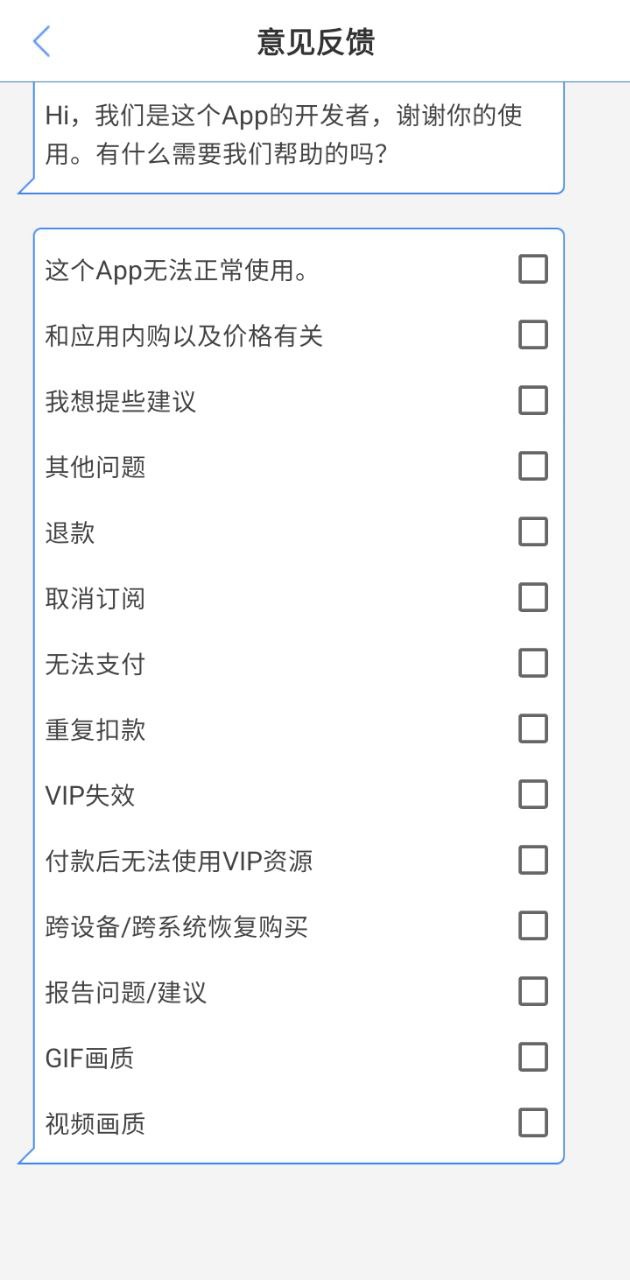Image resolution: width=630 pixels, height=1280 pixels.
Task: Select the 取消订阅 checkbox
Action: pos(533,597)
